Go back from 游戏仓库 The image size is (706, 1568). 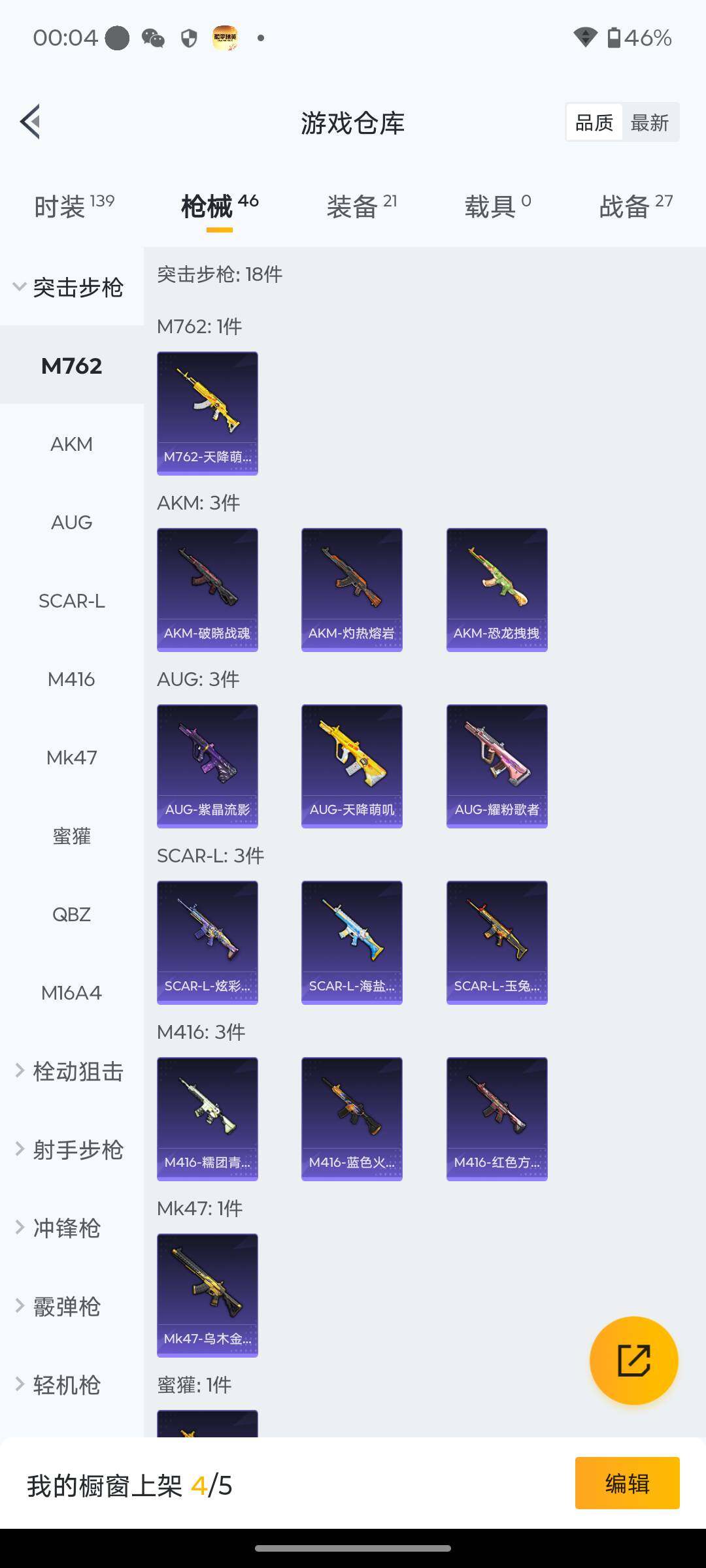pos(31,122)
